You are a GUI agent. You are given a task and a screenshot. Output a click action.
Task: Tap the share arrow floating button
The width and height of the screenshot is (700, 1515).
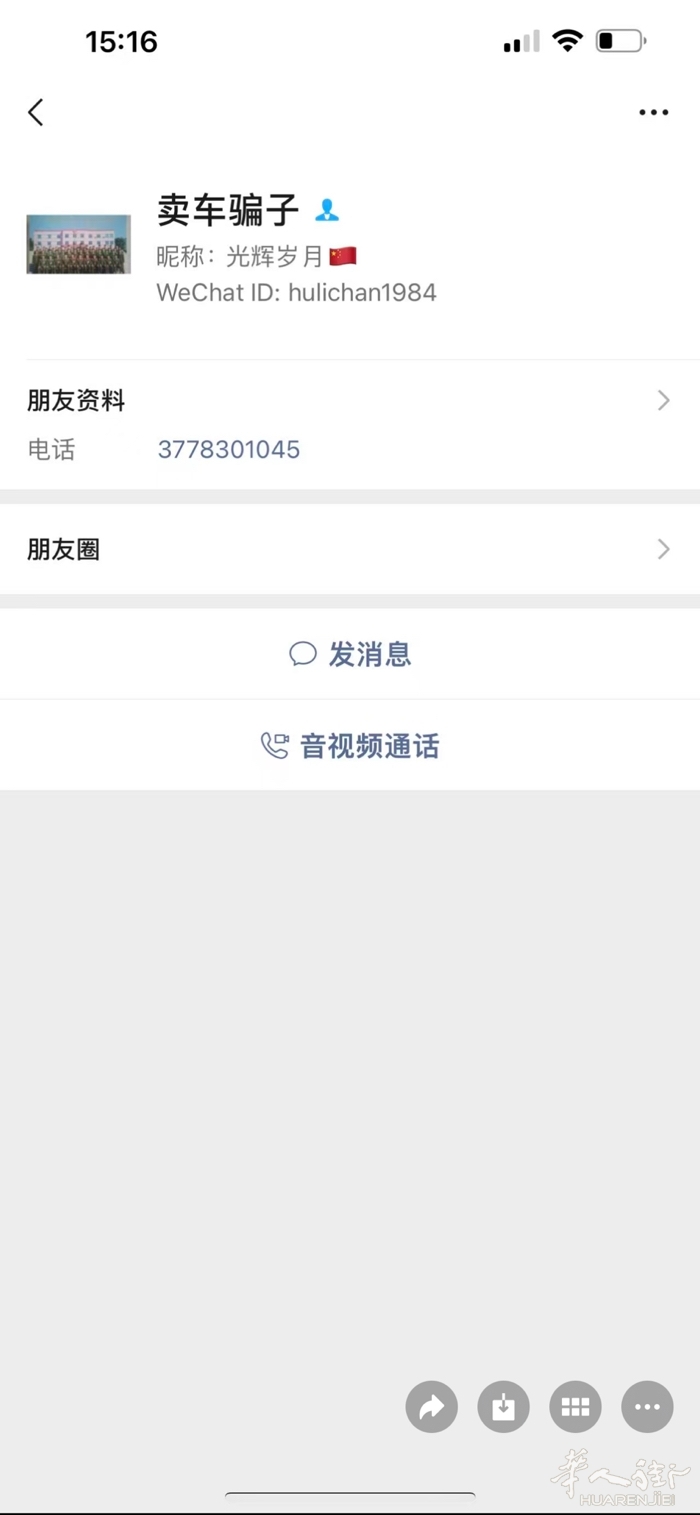tap(431, 1407)
